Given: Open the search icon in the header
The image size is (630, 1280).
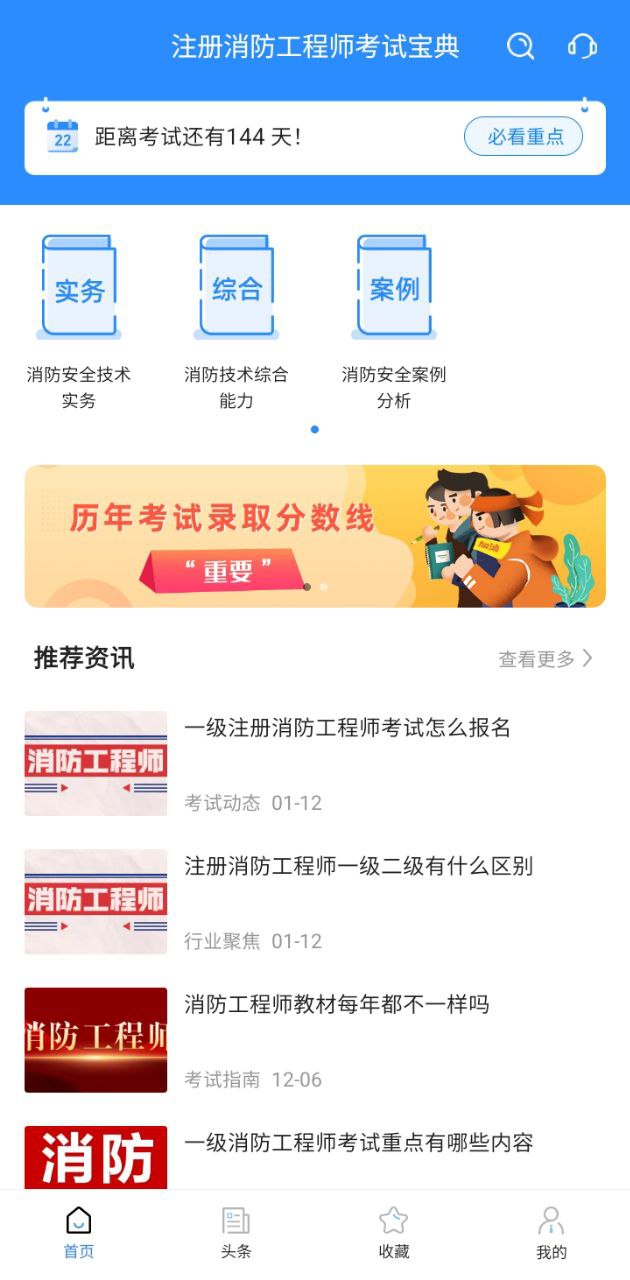Looking at the screenshot, I should point(520,46).
